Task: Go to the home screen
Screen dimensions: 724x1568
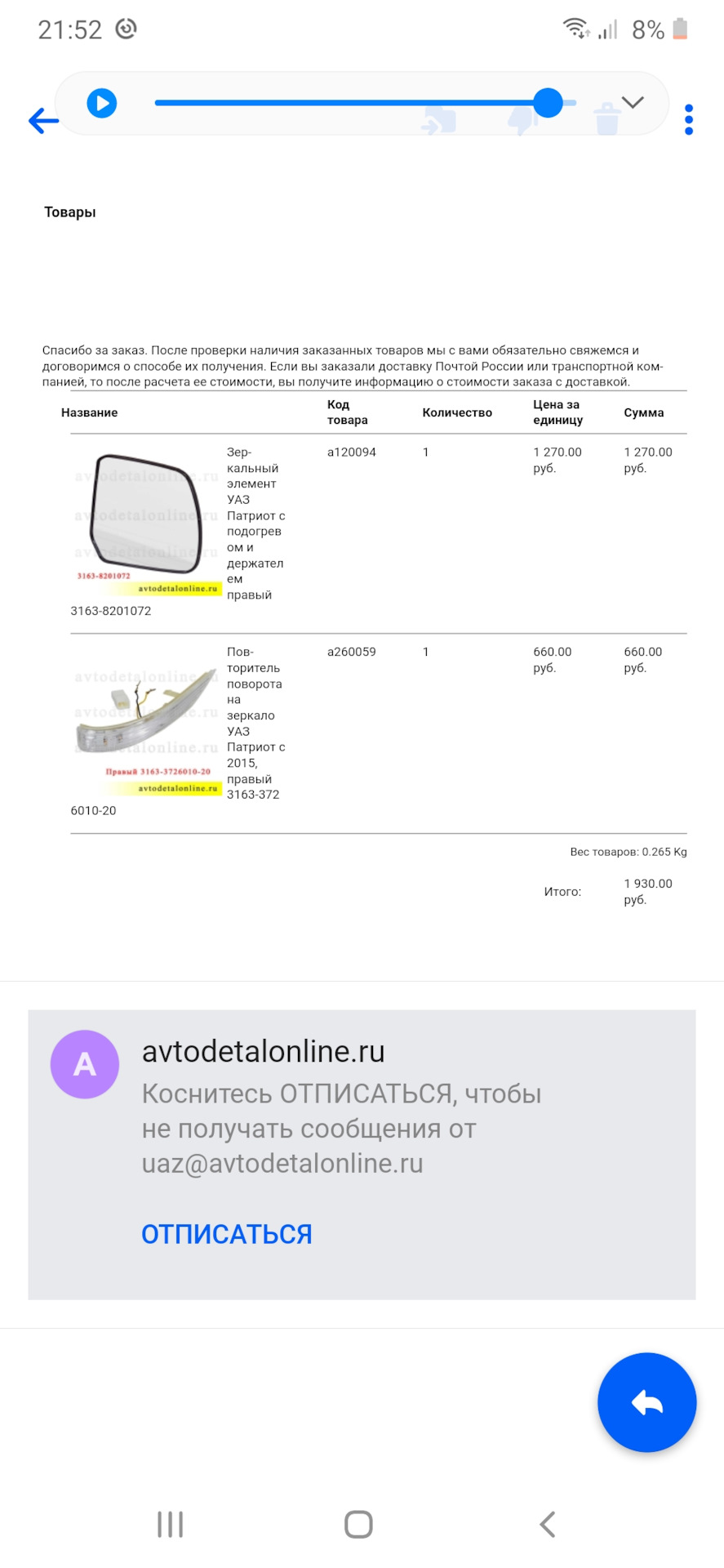Action: click(x=358, y=1524)
